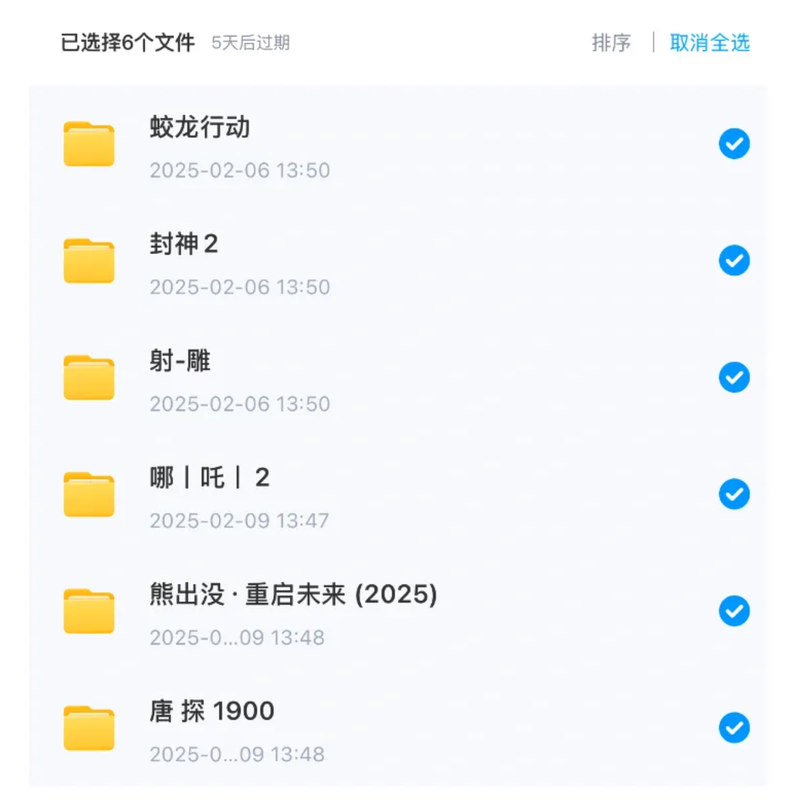Uncheck the 蛟龙行动 folder
Image resolution: width=800 pixels, height=804 pixels.
(734, 144)
